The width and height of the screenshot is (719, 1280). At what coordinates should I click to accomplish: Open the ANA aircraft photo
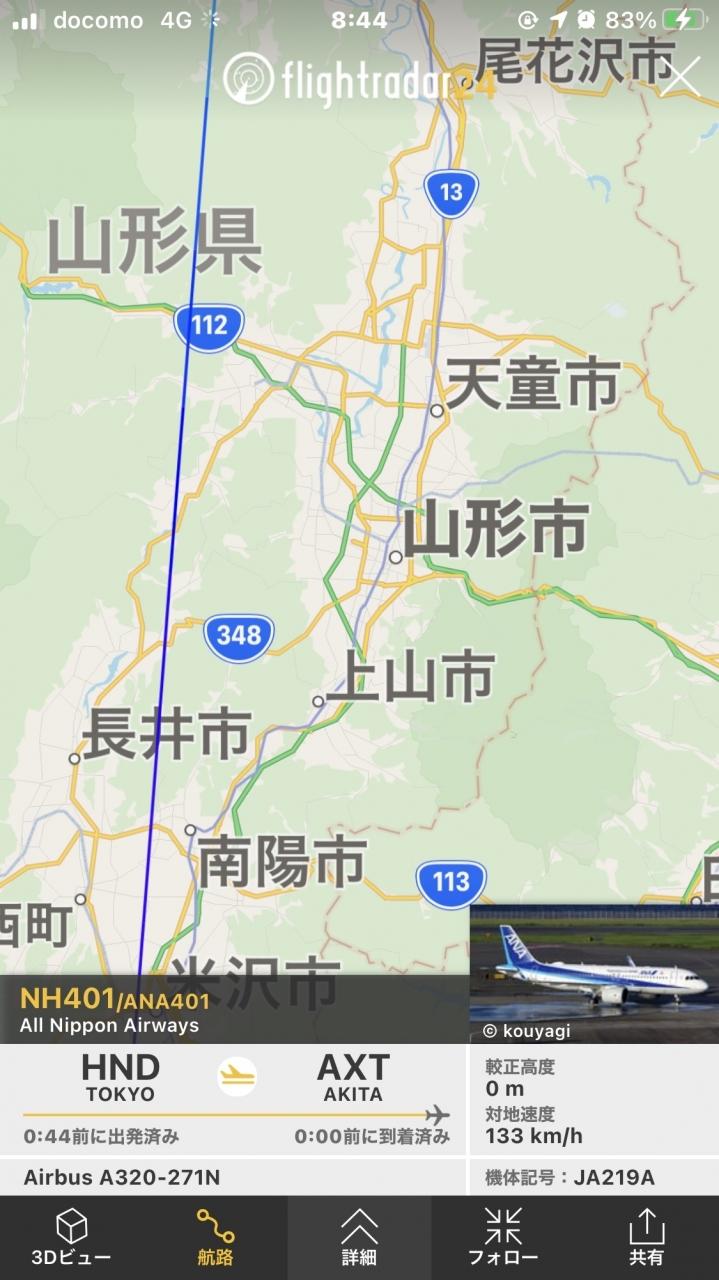[594, 974]
